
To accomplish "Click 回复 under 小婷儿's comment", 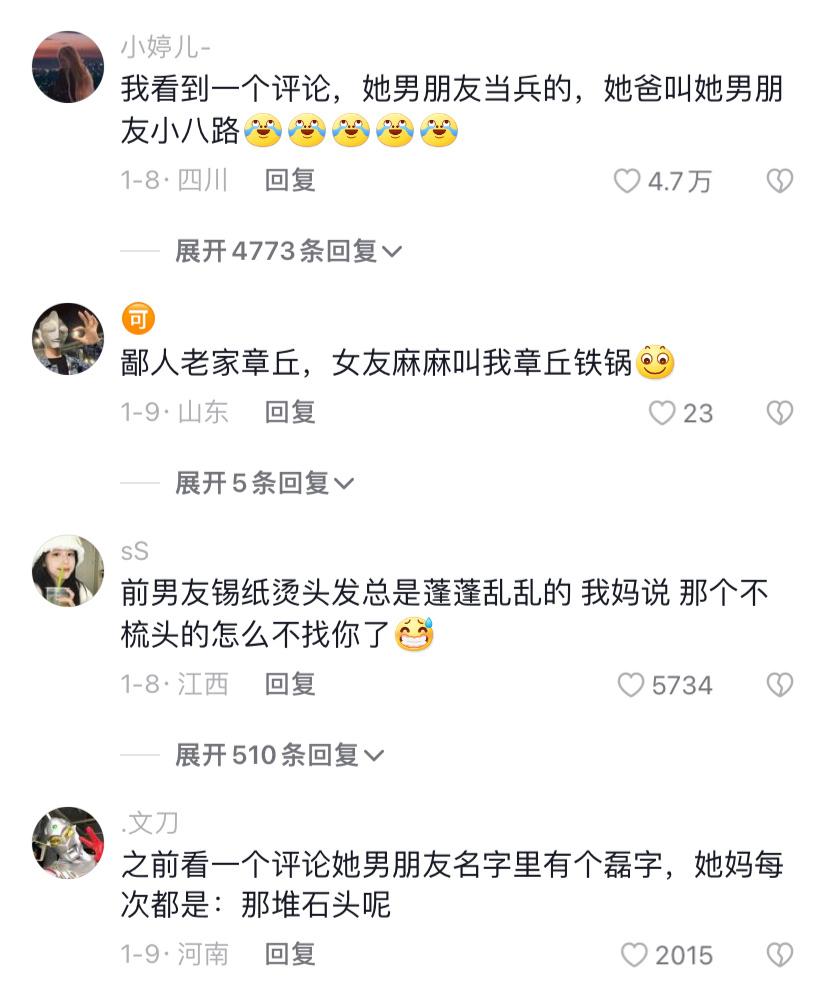I will [292, 180].
